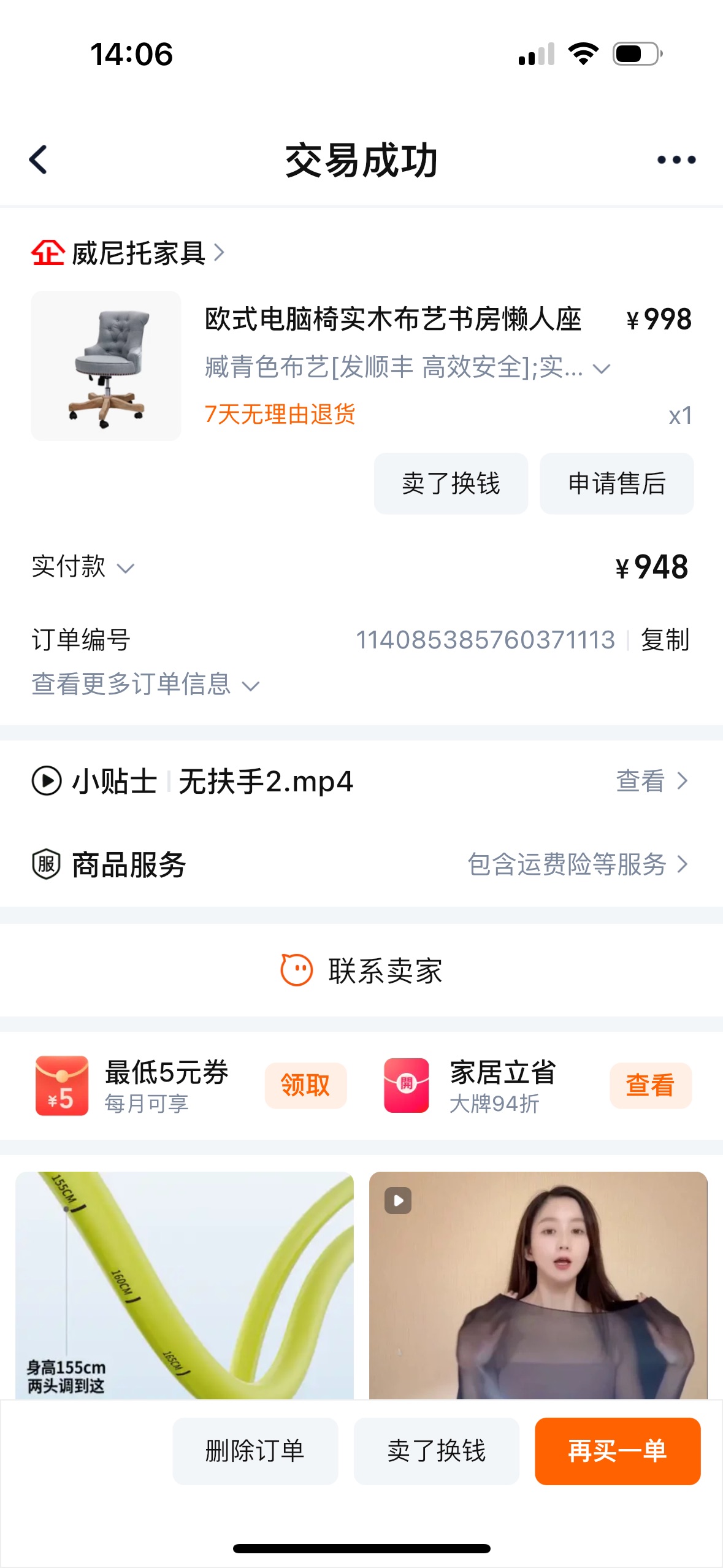Screen dimensions: 723x1568
Task: Tap 申请售后 to request after-sales
Action: pyautogui.click(x=616, y=483)
